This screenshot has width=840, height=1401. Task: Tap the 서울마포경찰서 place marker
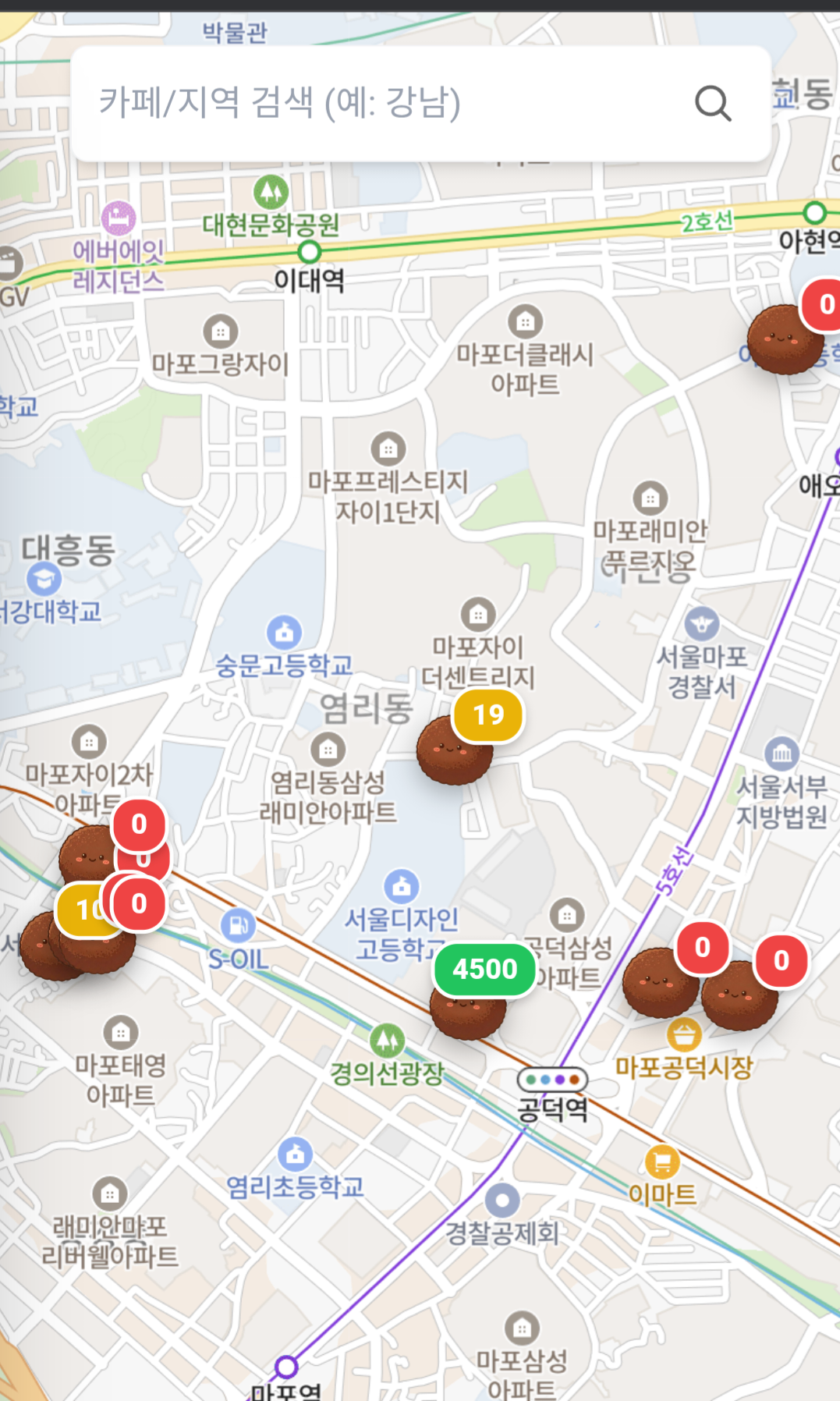point(702,624)
